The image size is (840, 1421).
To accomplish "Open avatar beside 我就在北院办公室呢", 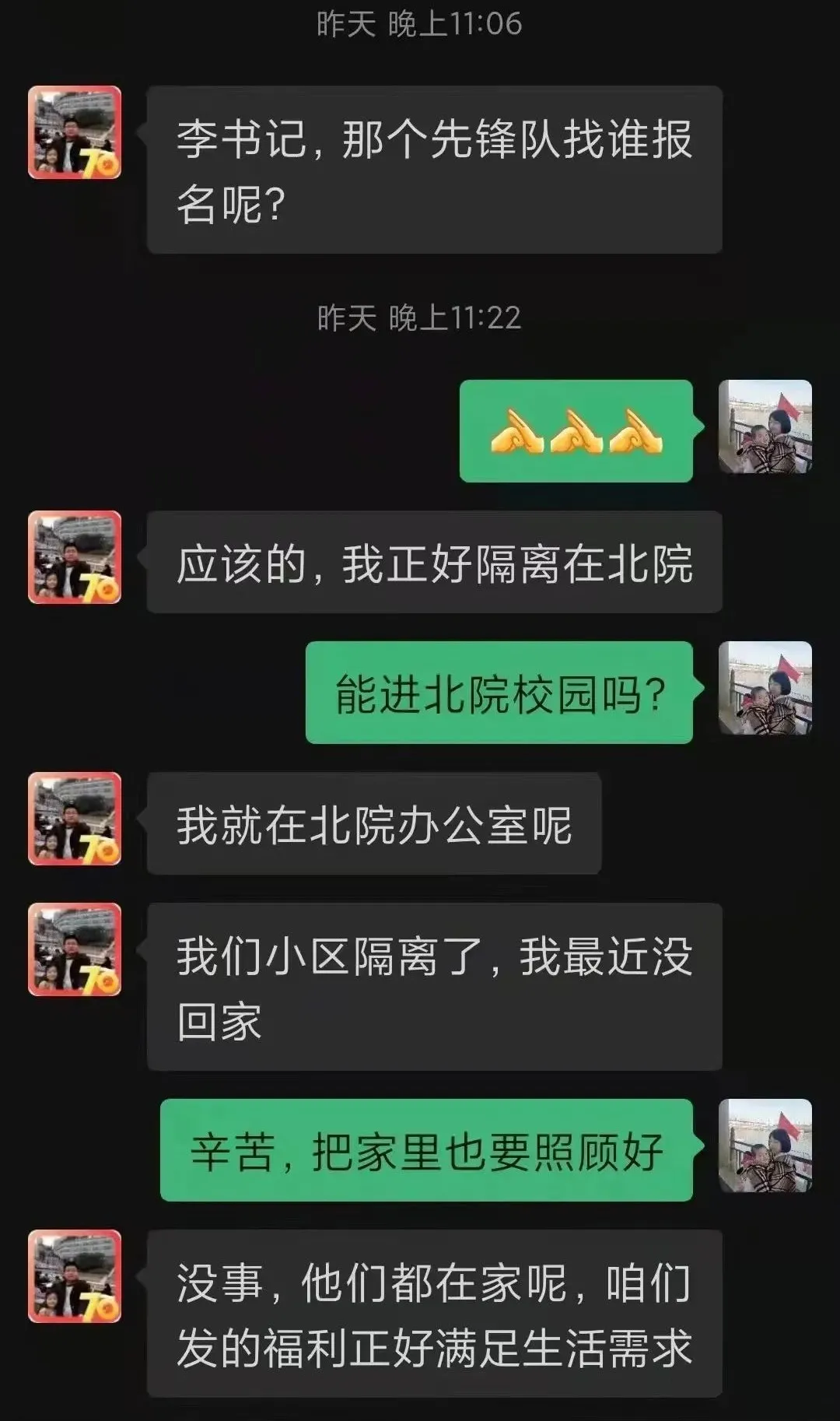I will pos(75,819).
